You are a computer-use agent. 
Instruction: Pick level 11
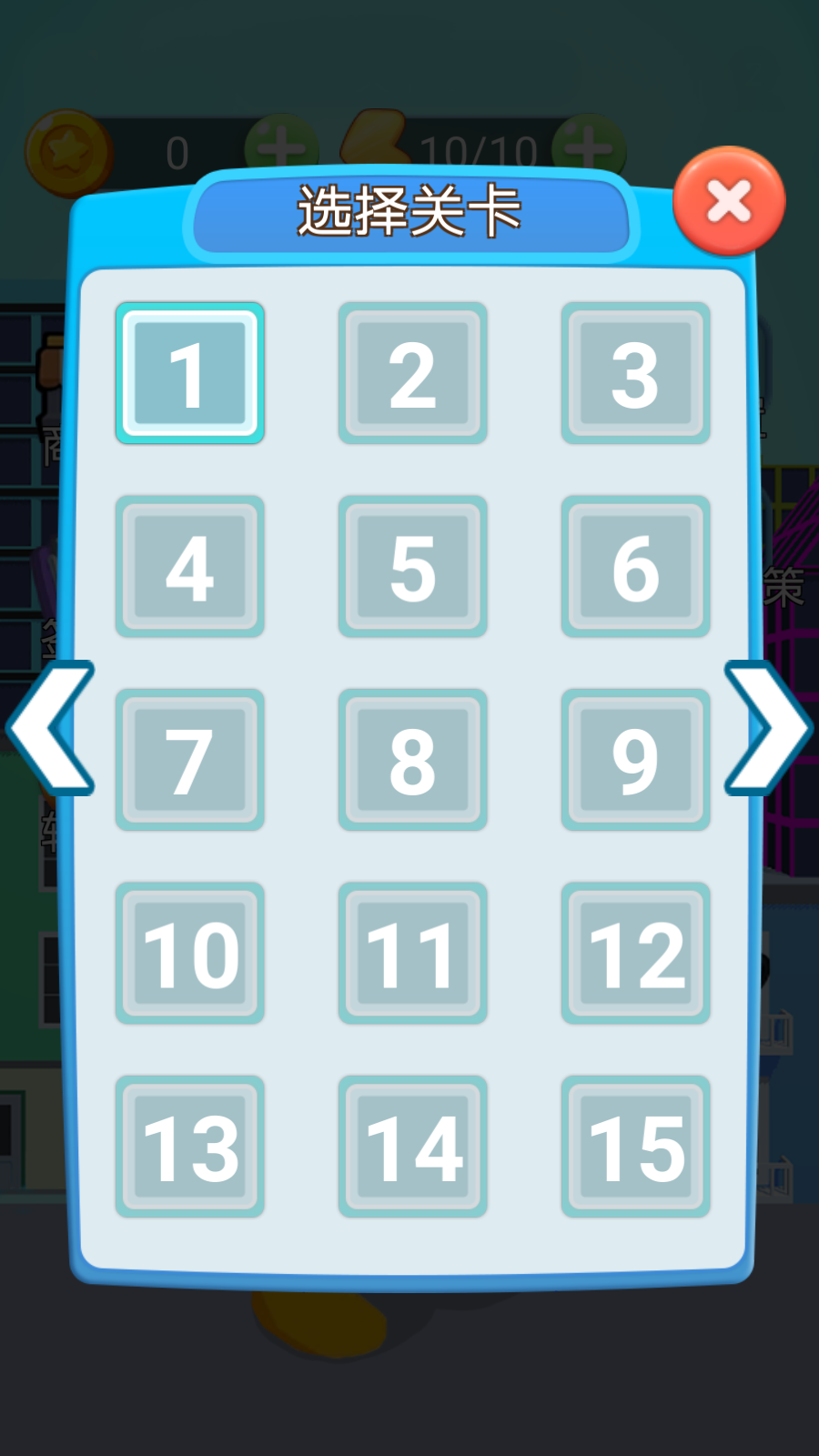pyautogui.click(x=412, y=953)
